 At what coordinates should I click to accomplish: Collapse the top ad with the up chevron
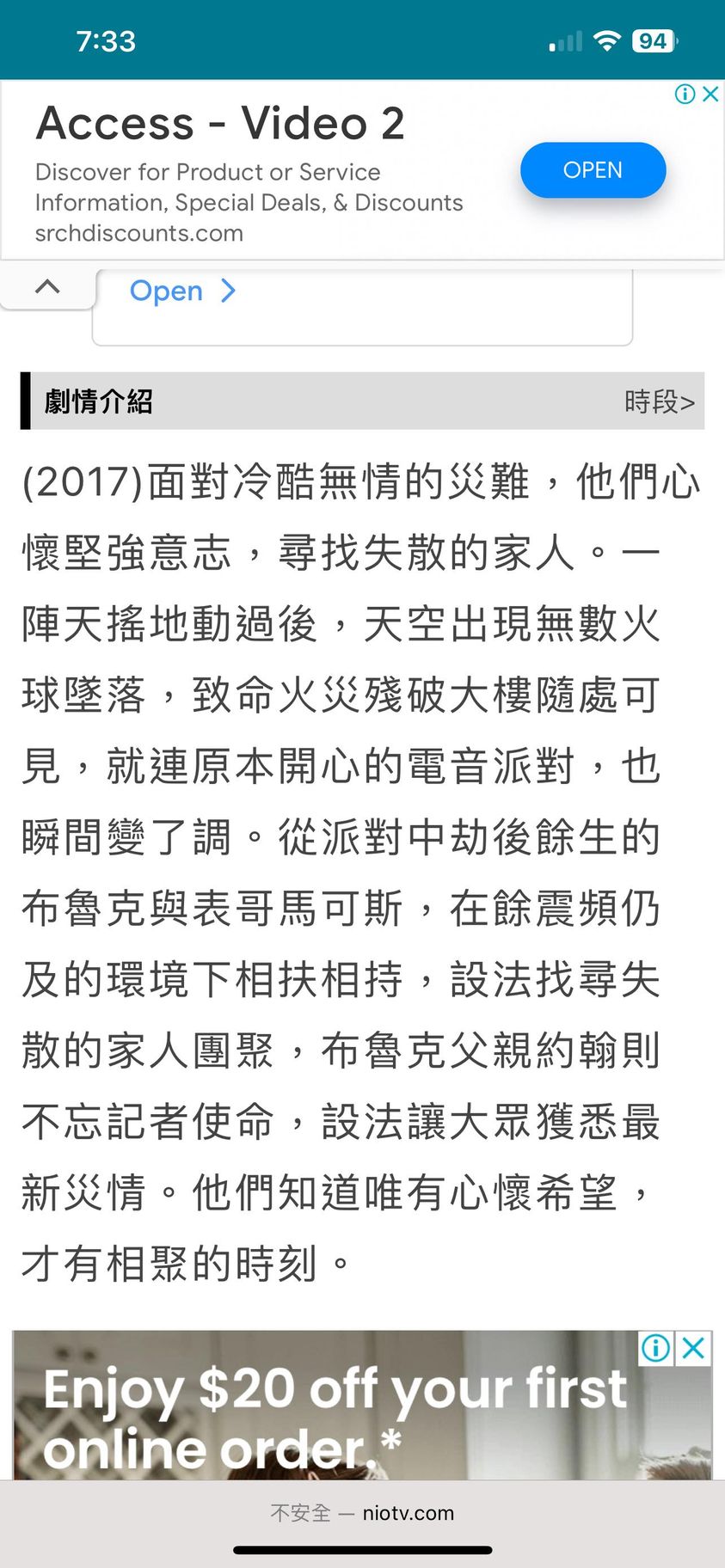point(48,287)
